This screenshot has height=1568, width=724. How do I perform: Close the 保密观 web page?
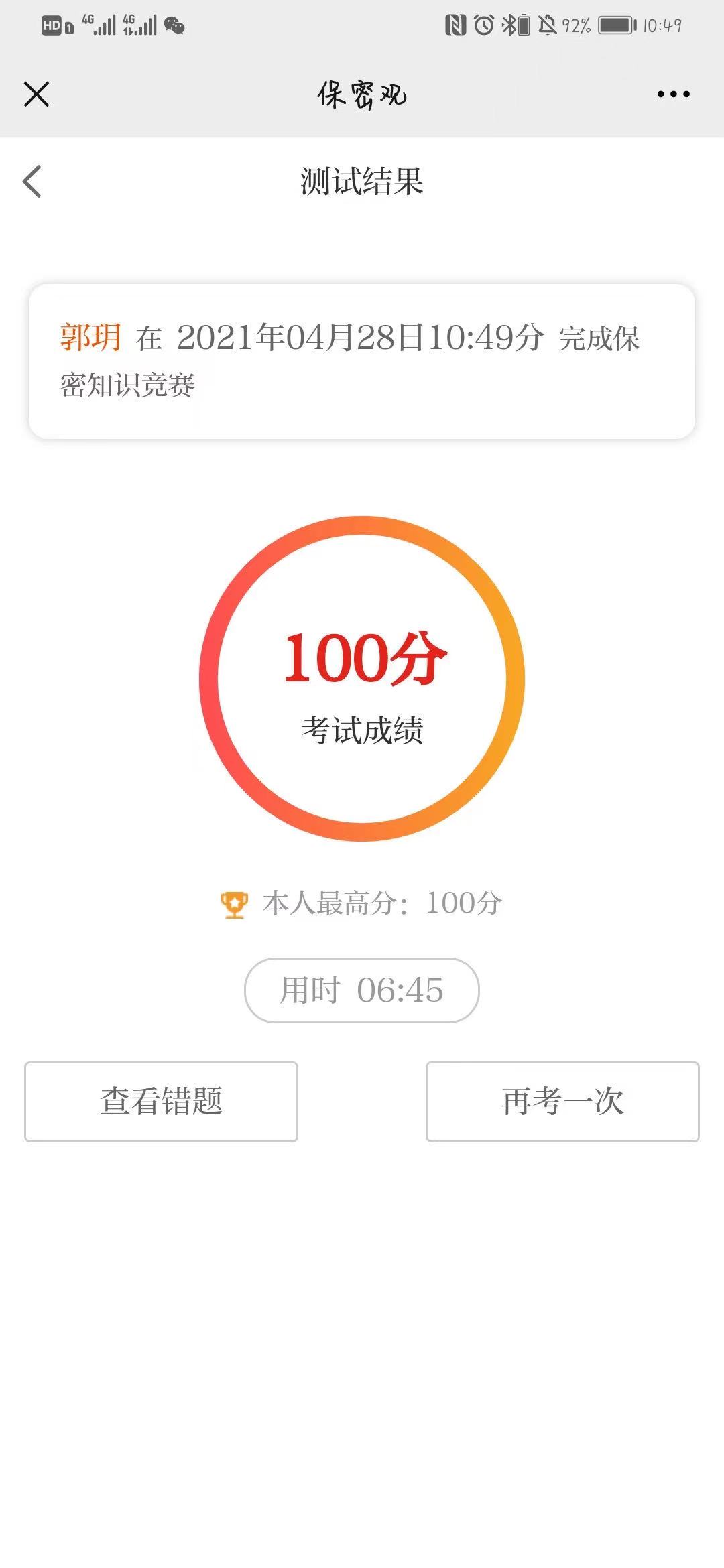pos(36,94)
